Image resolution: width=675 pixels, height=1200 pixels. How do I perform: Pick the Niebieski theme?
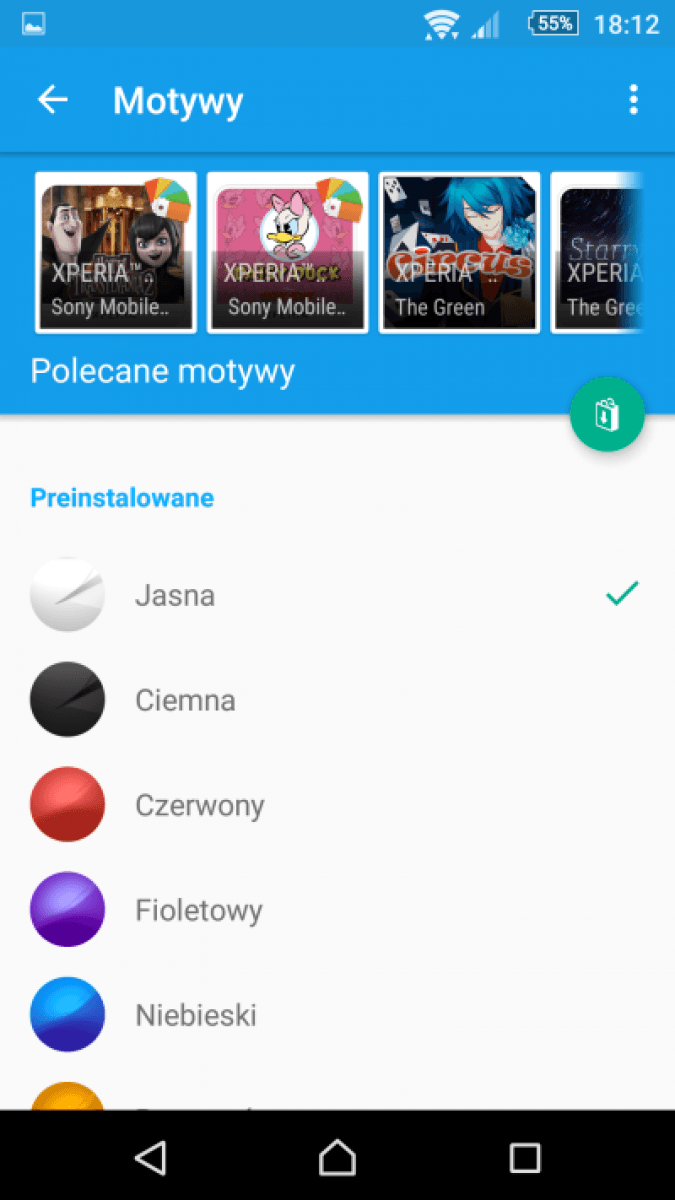pos(337,1015)
